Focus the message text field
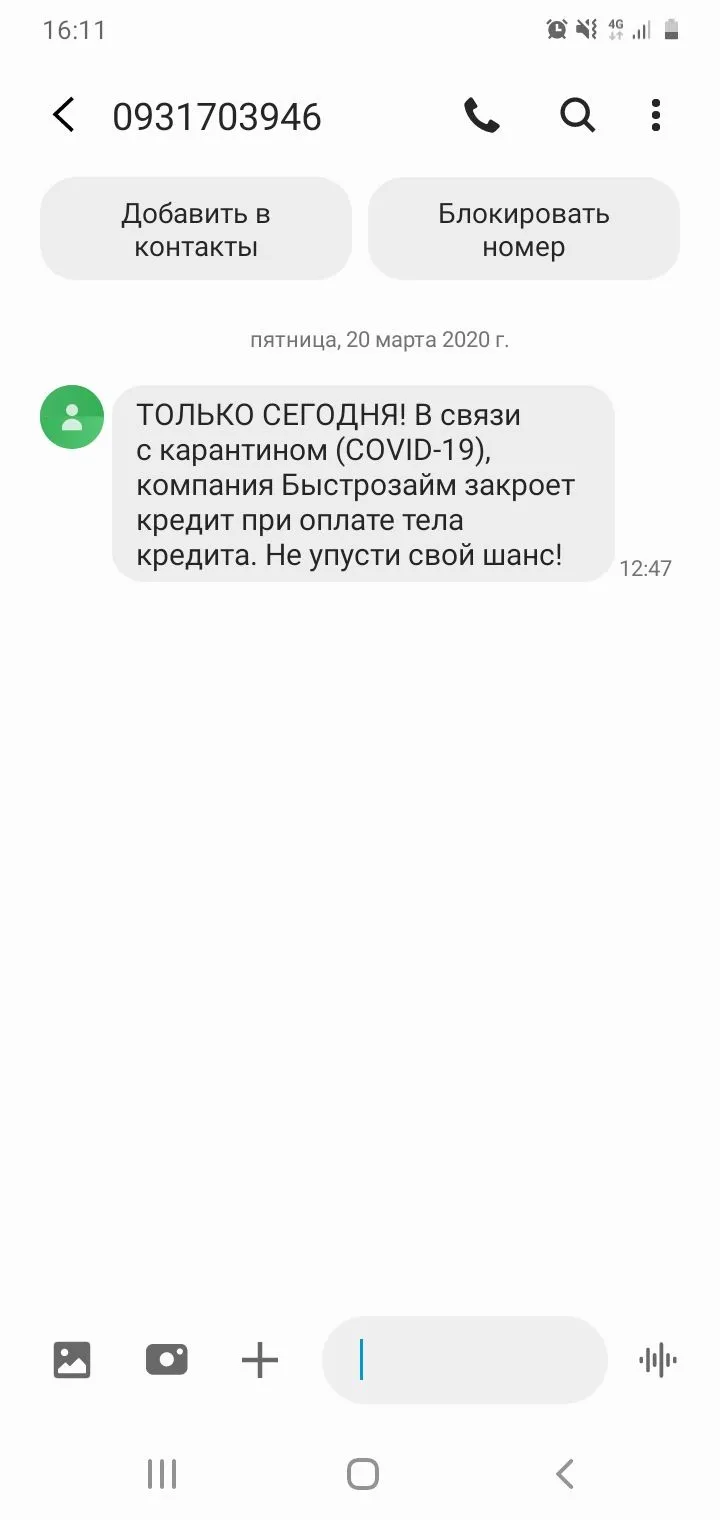720x1520 pixels. pyautogui.click(x=465, y=1360)
